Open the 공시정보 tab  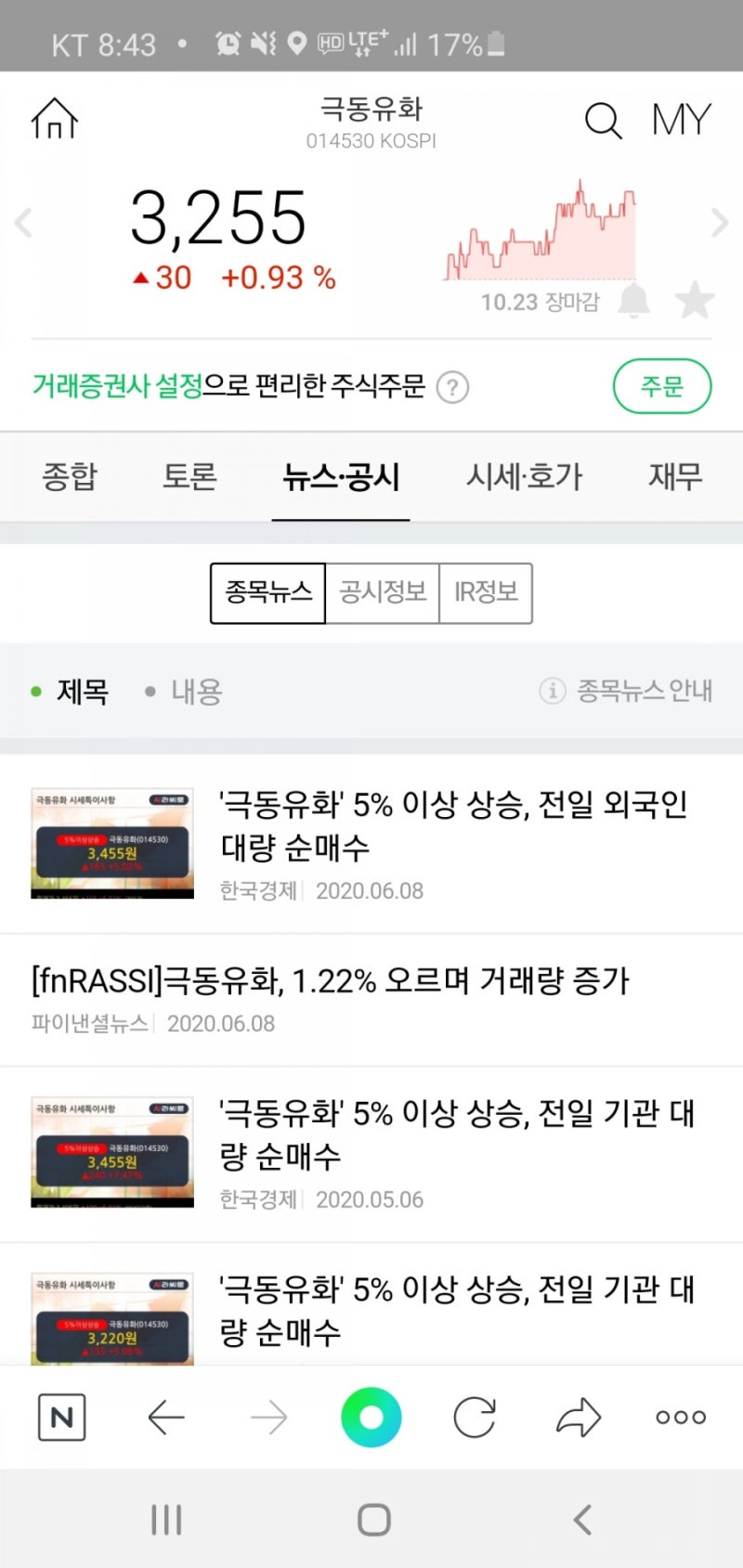pos(382,593)
